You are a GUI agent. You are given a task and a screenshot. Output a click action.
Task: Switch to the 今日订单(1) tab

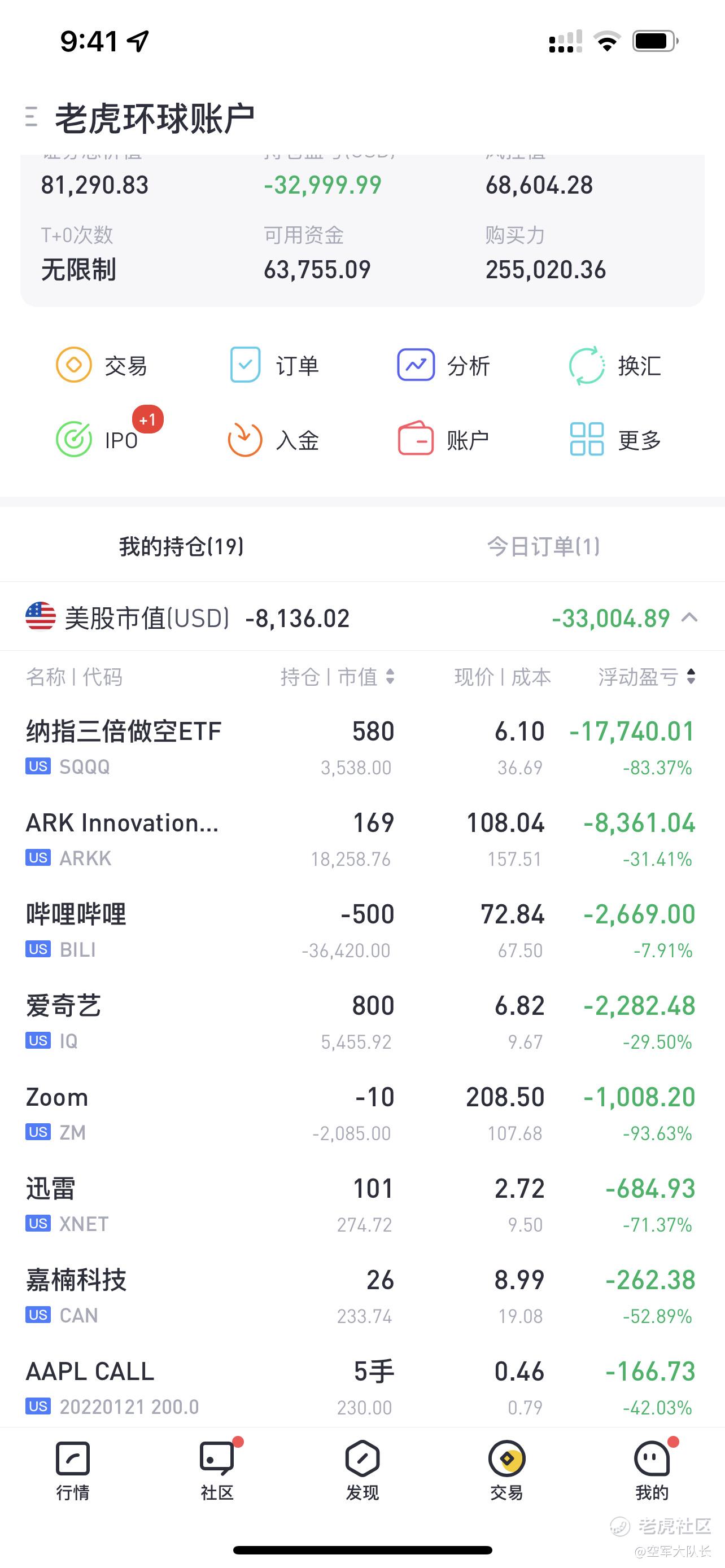(x=543, y=546)
